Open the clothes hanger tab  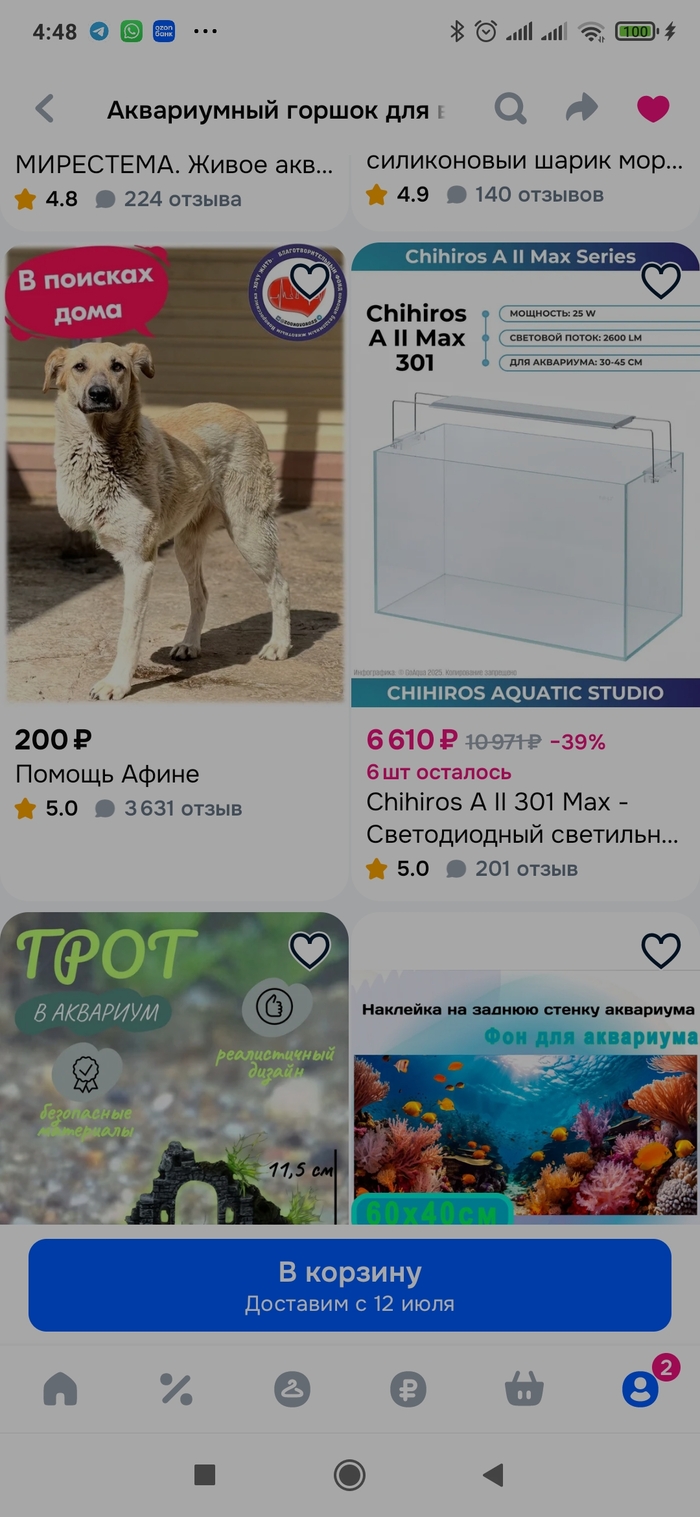click(x=292, y=1389)
